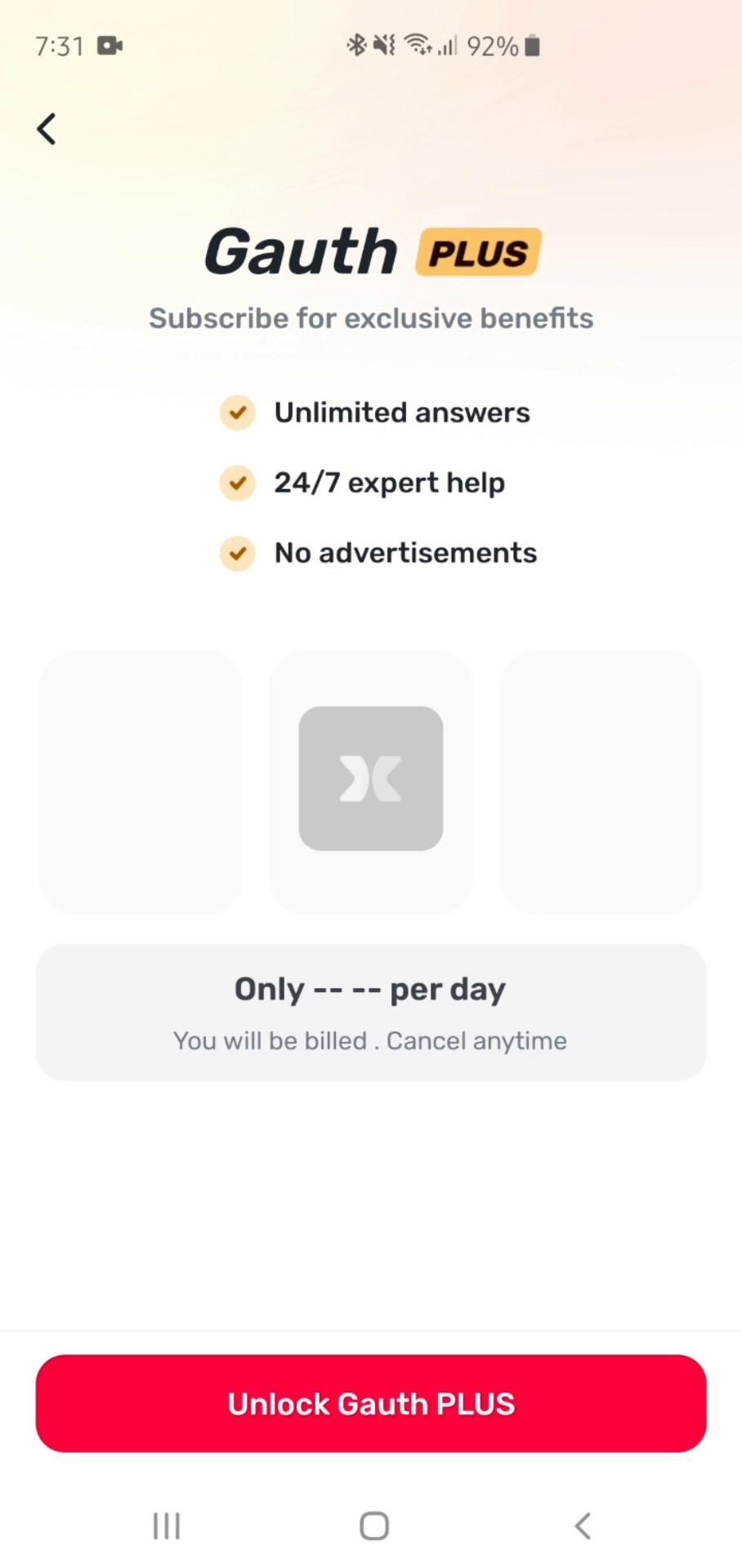742x1568 pixels.
Task: Select the middle subscription plan card
Action: point(371,781)
